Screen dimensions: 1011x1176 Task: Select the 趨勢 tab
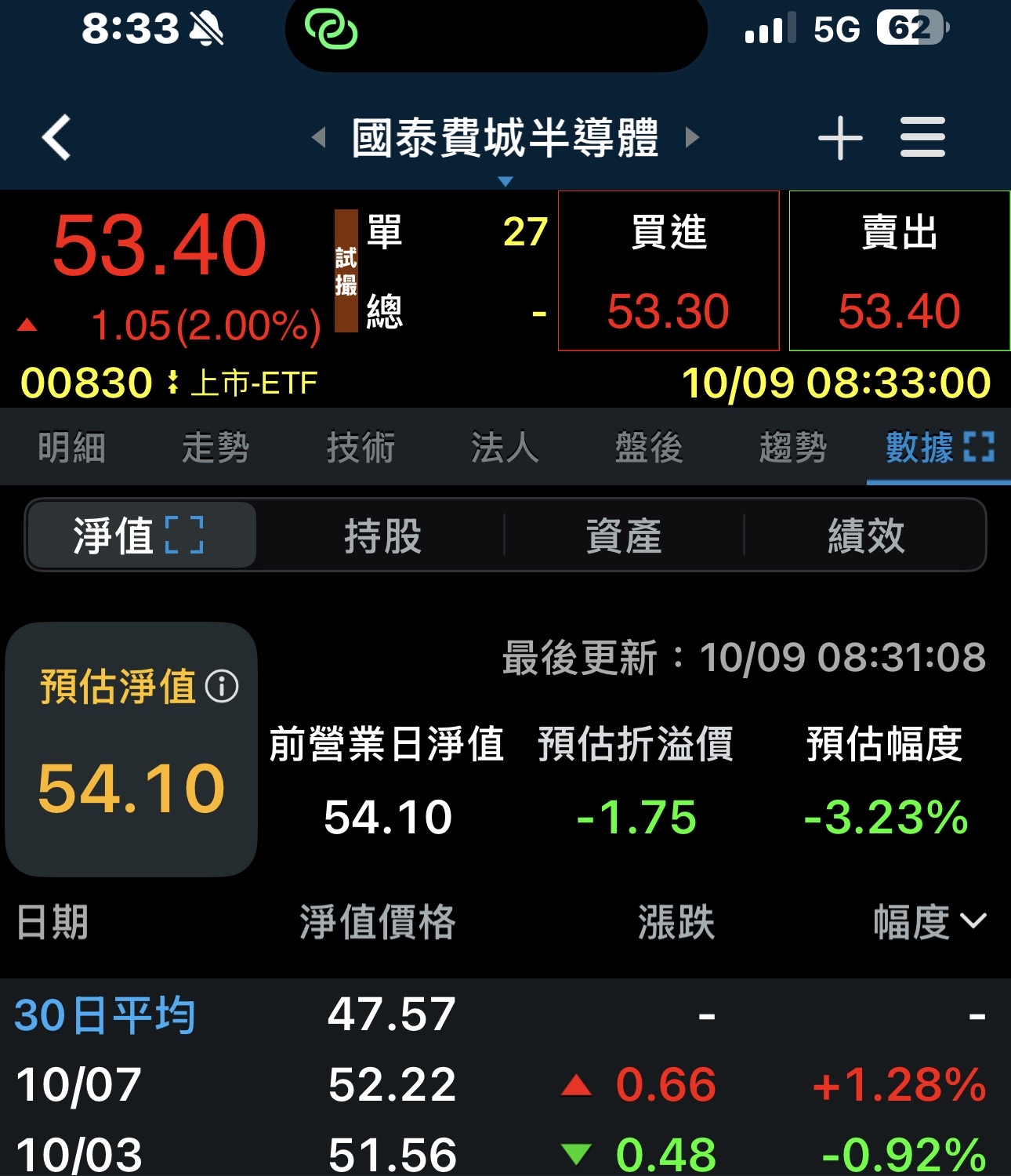click(793, 448)
